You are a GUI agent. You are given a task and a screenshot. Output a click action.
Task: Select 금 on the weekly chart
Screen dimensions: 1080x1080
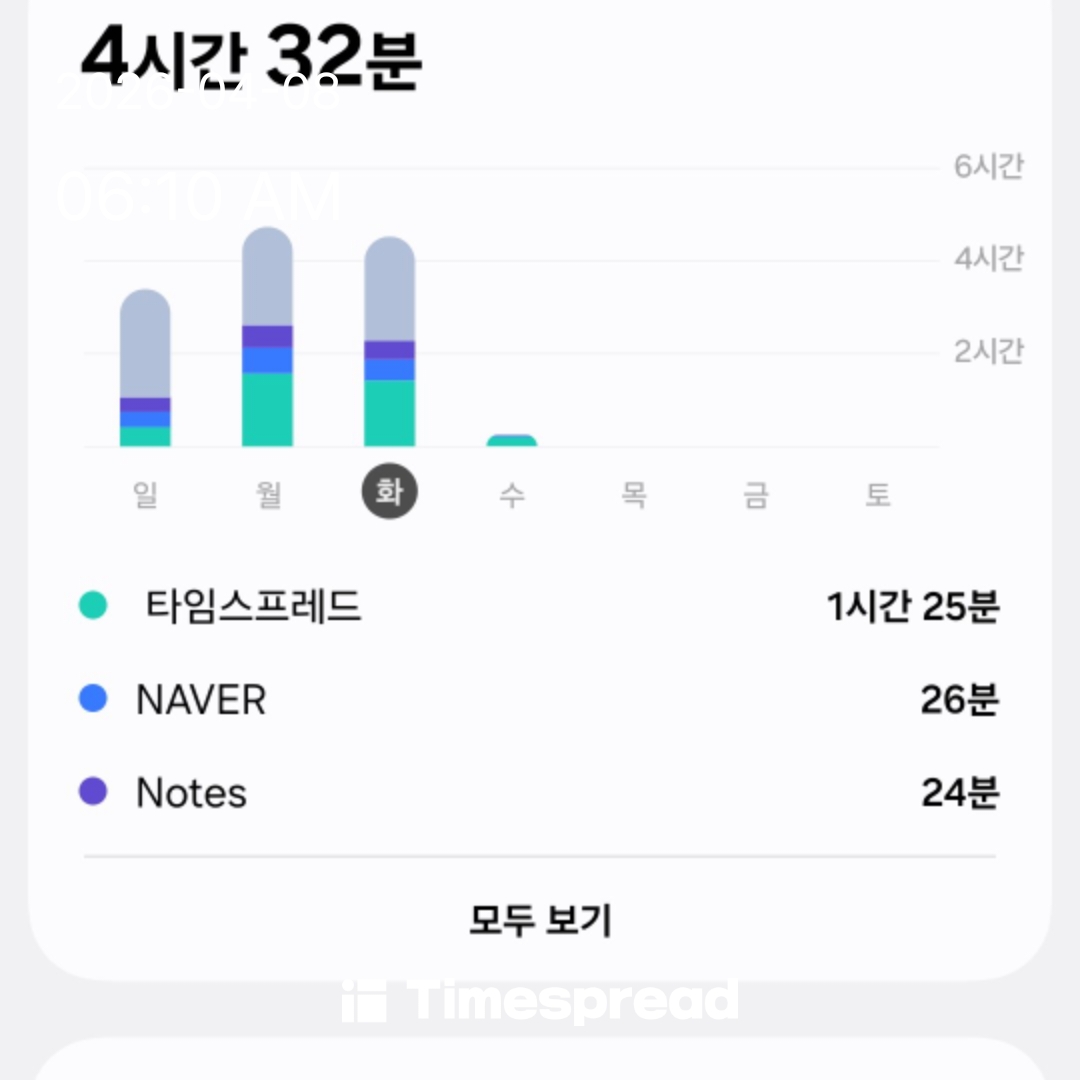(x=755, y=494)
